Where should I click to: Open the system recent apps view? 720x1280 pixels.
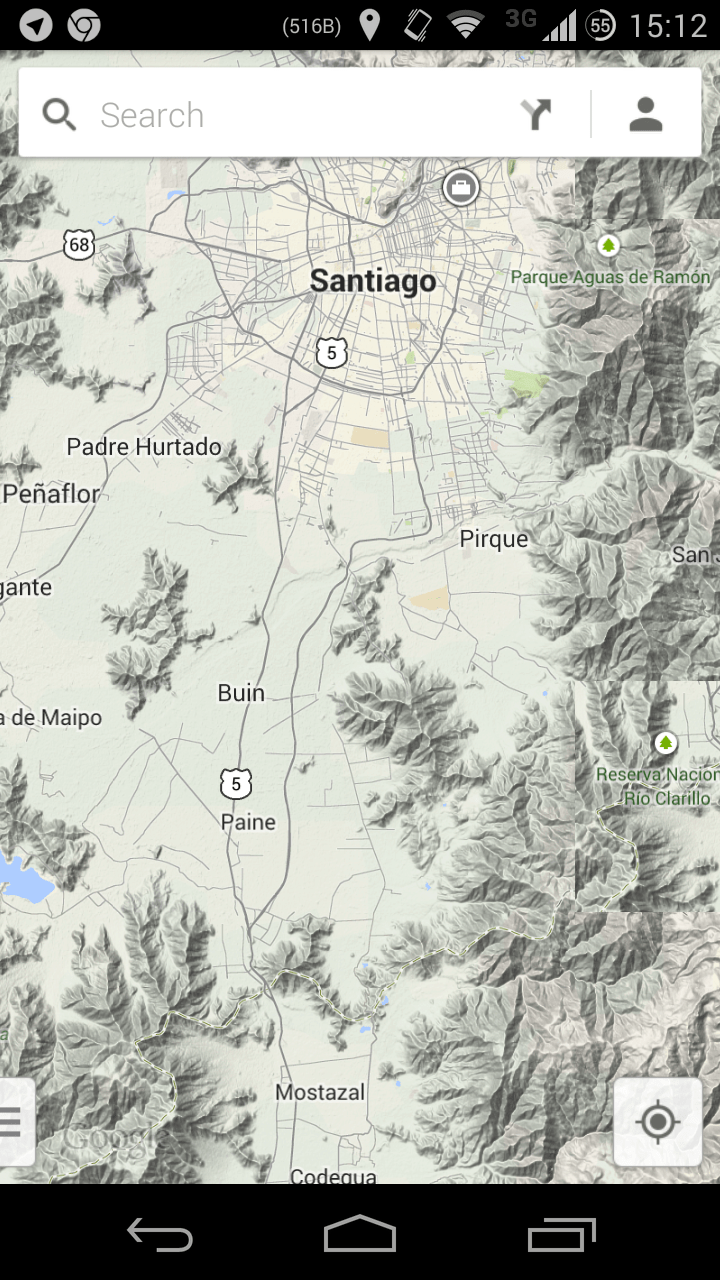click(561, 1236)
